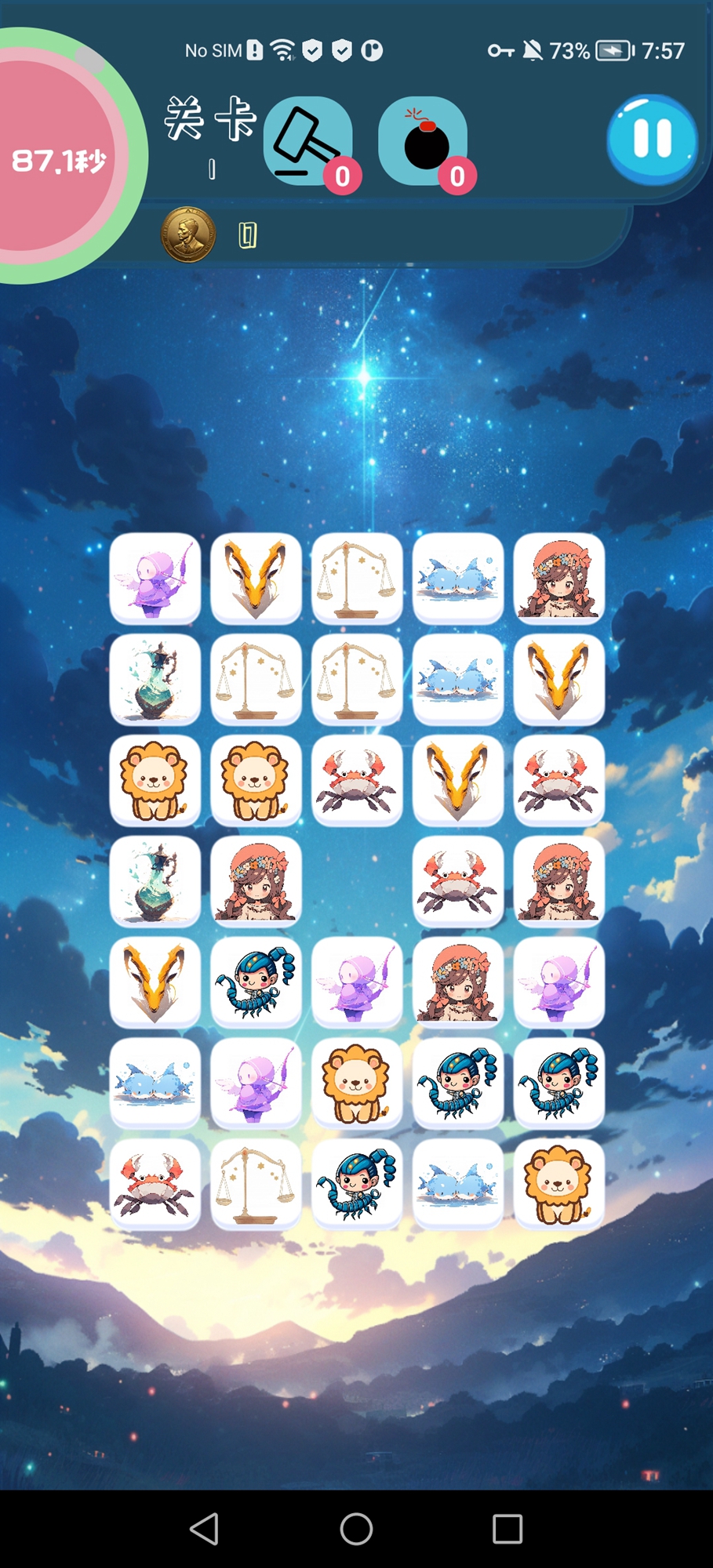Select the Virgo girl tile between two archers
This screenshot has width=713, height=1568.
[x=458, y=982]
